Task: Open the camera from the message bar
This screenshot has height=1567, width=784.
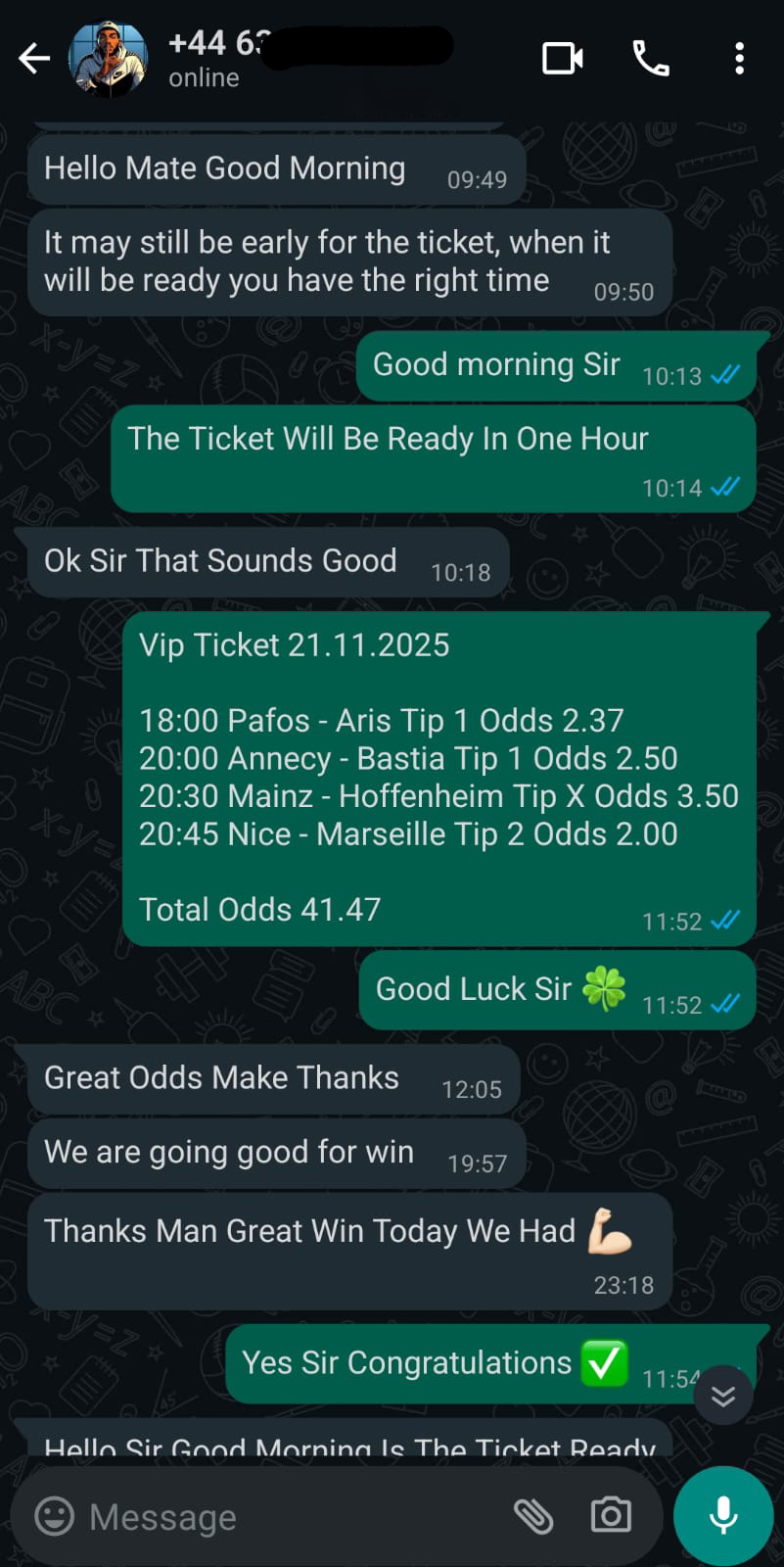Action: (x=611, y=1515)
